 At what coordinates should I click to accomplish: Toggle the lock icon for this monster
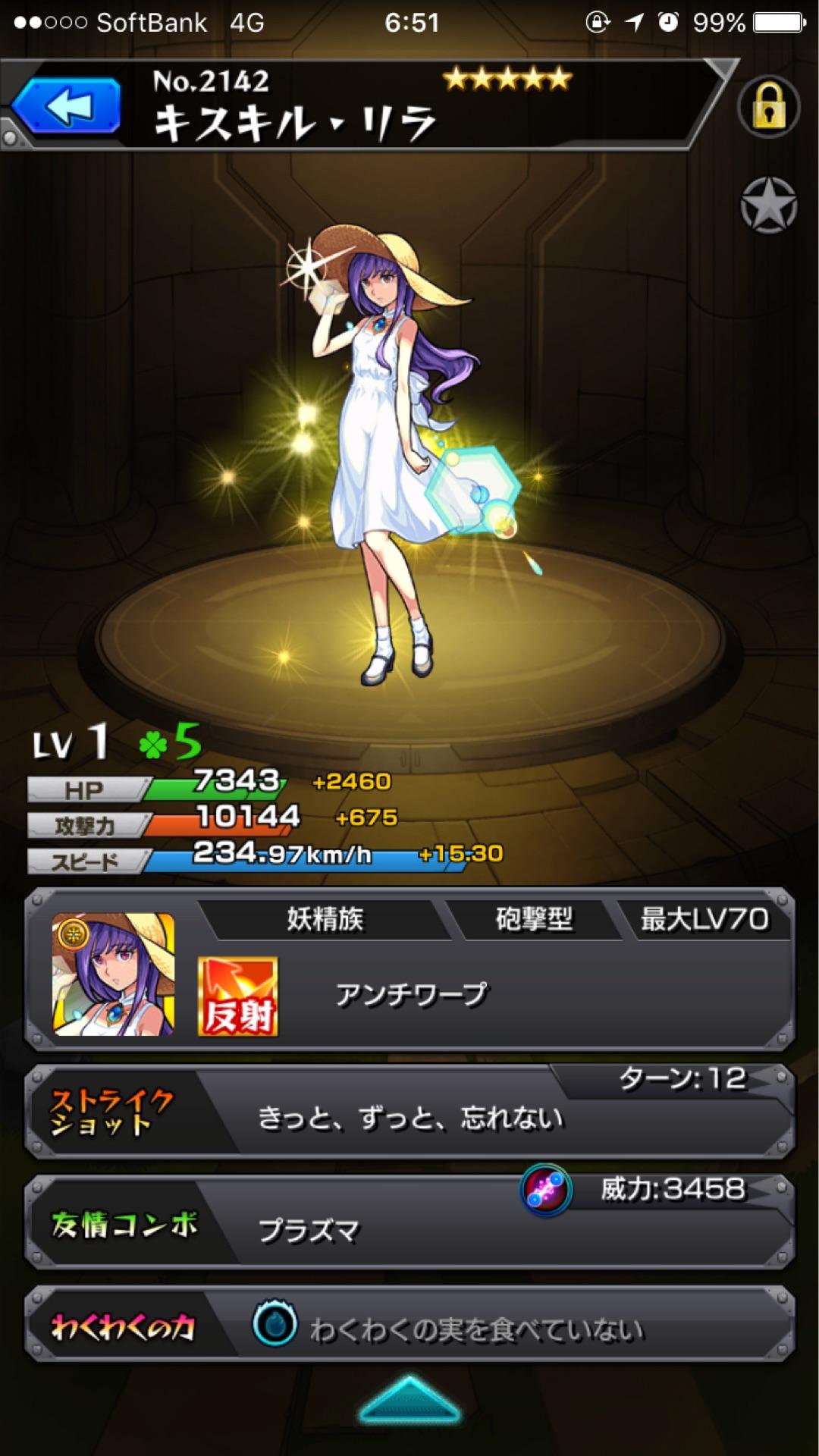pyautogui.click(x=768, y=108)
